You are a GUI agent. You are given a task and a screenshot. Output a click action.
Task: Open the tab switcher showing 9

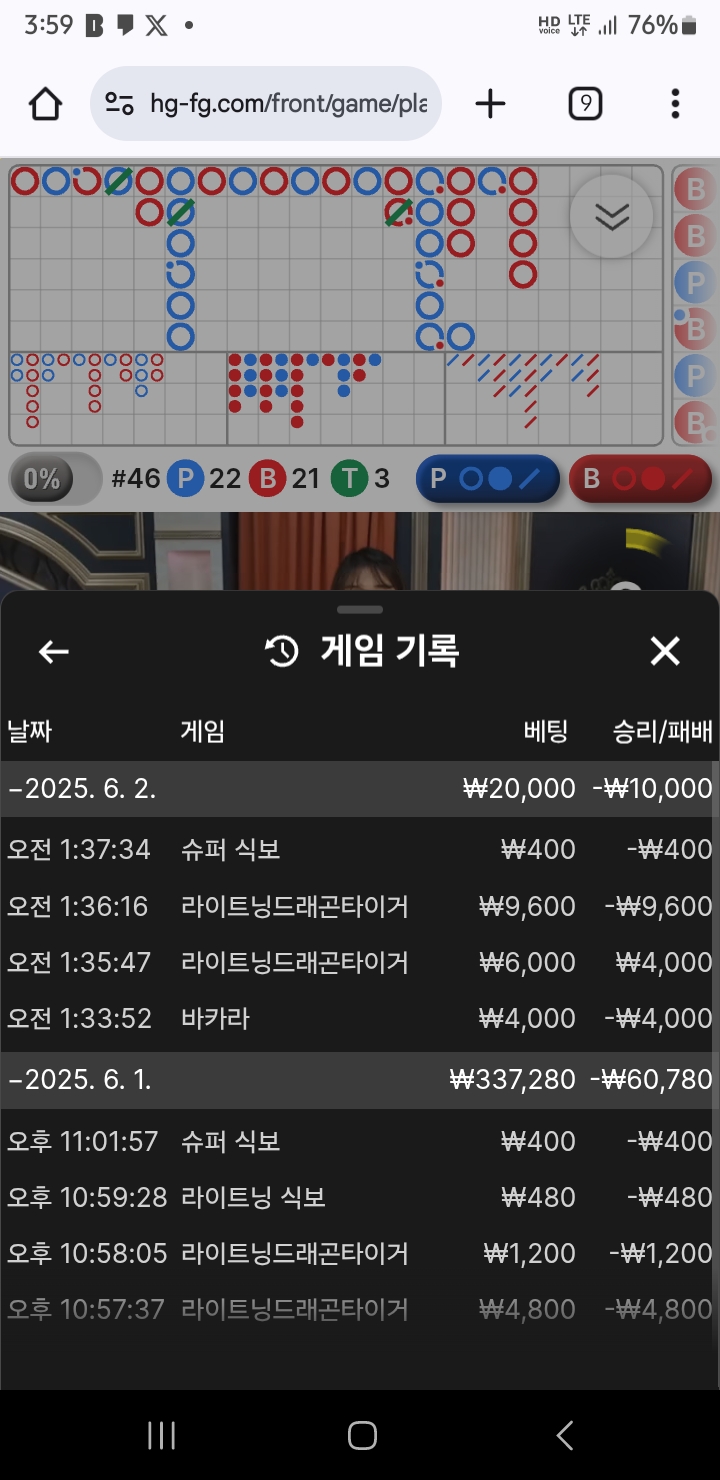(585, 104)
